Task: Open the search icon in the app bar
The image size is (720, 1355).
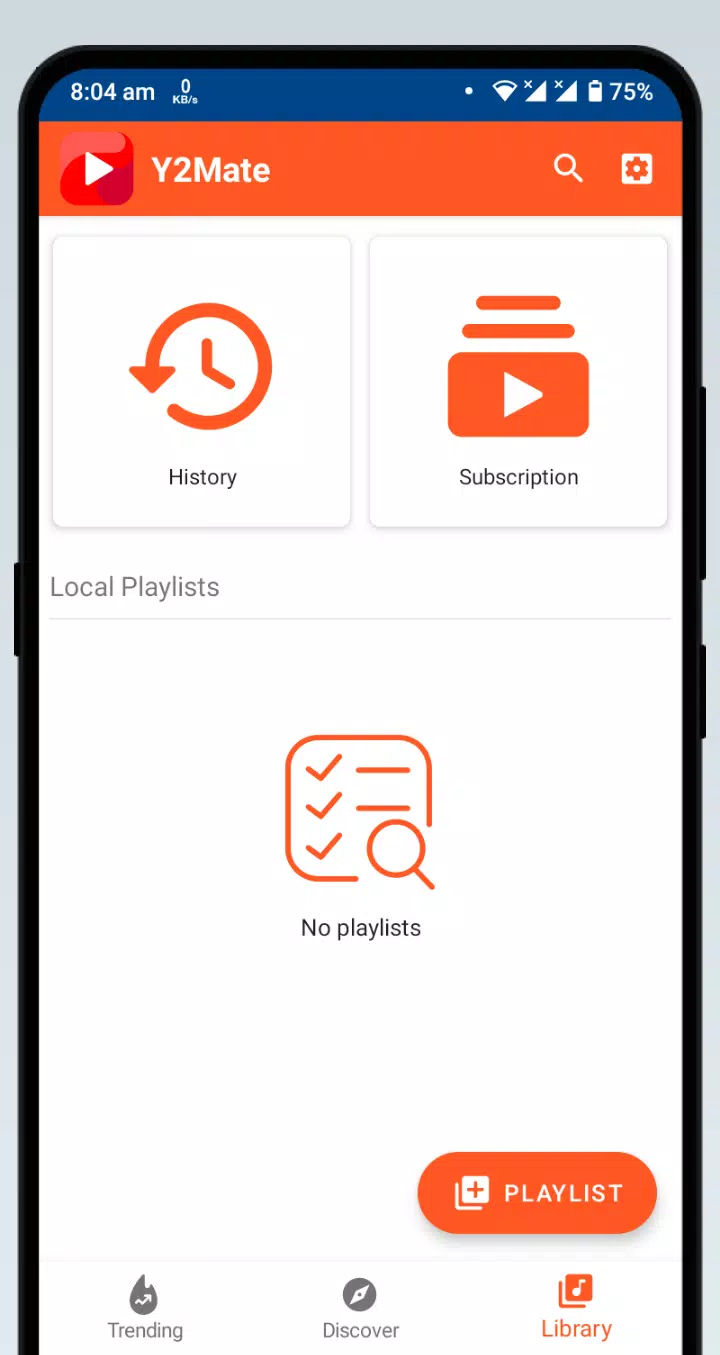Action: (x=568, y=169)
